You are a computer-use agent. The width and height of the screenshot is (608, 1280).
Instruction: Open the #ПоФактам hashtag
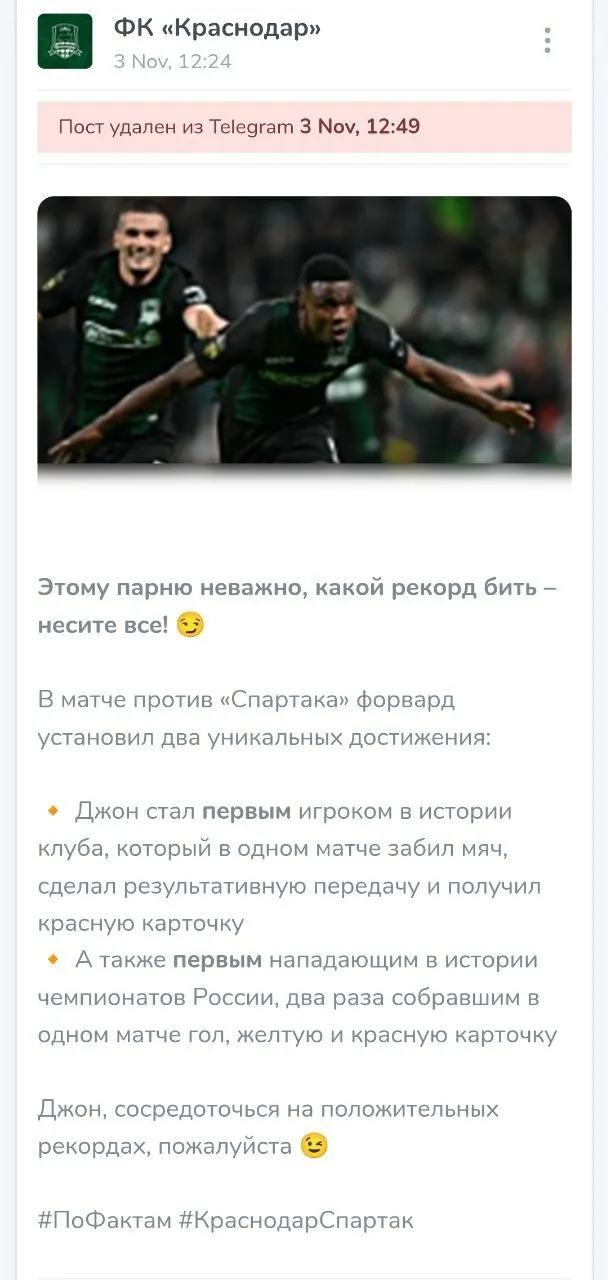pos(104,1220)
